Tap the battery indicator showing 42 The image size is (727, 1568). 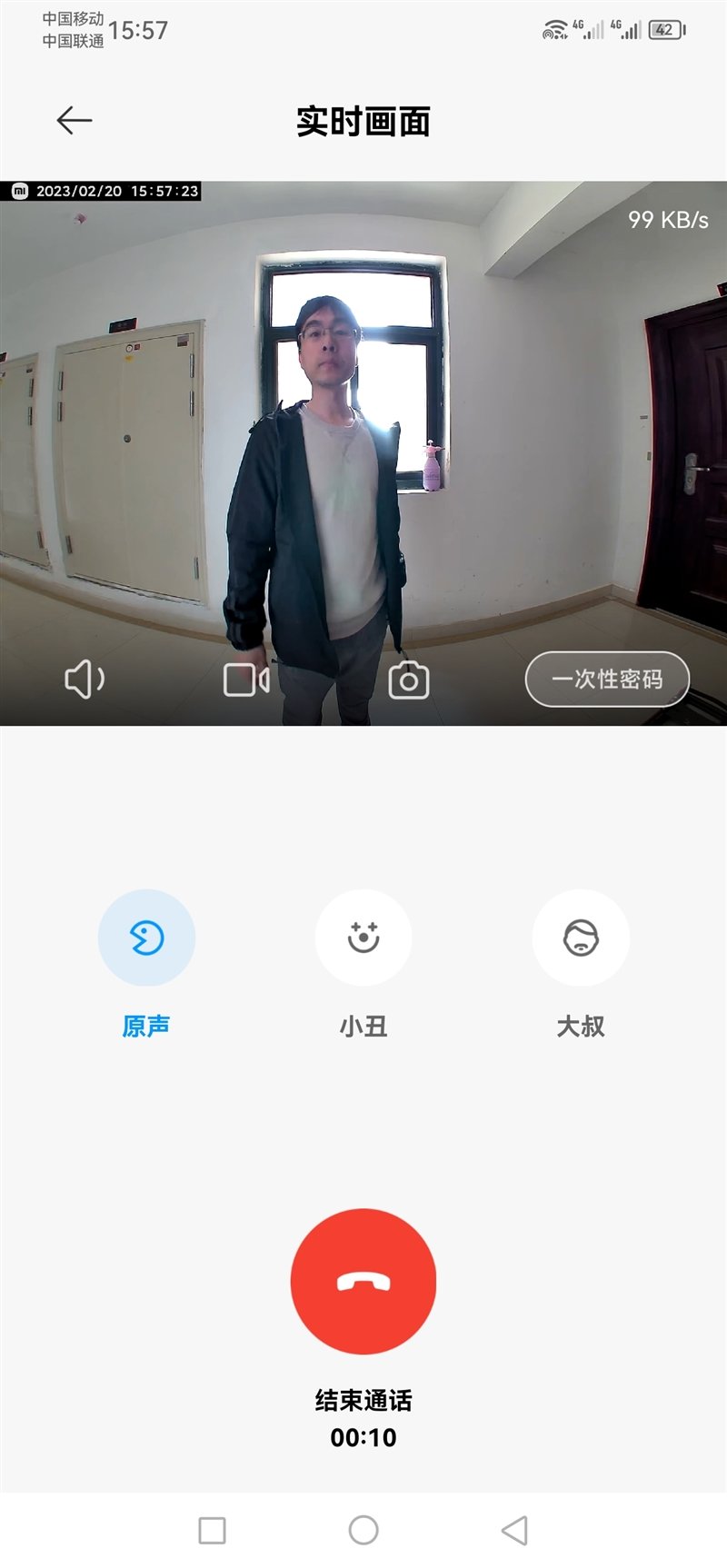(x=662, y=28)
